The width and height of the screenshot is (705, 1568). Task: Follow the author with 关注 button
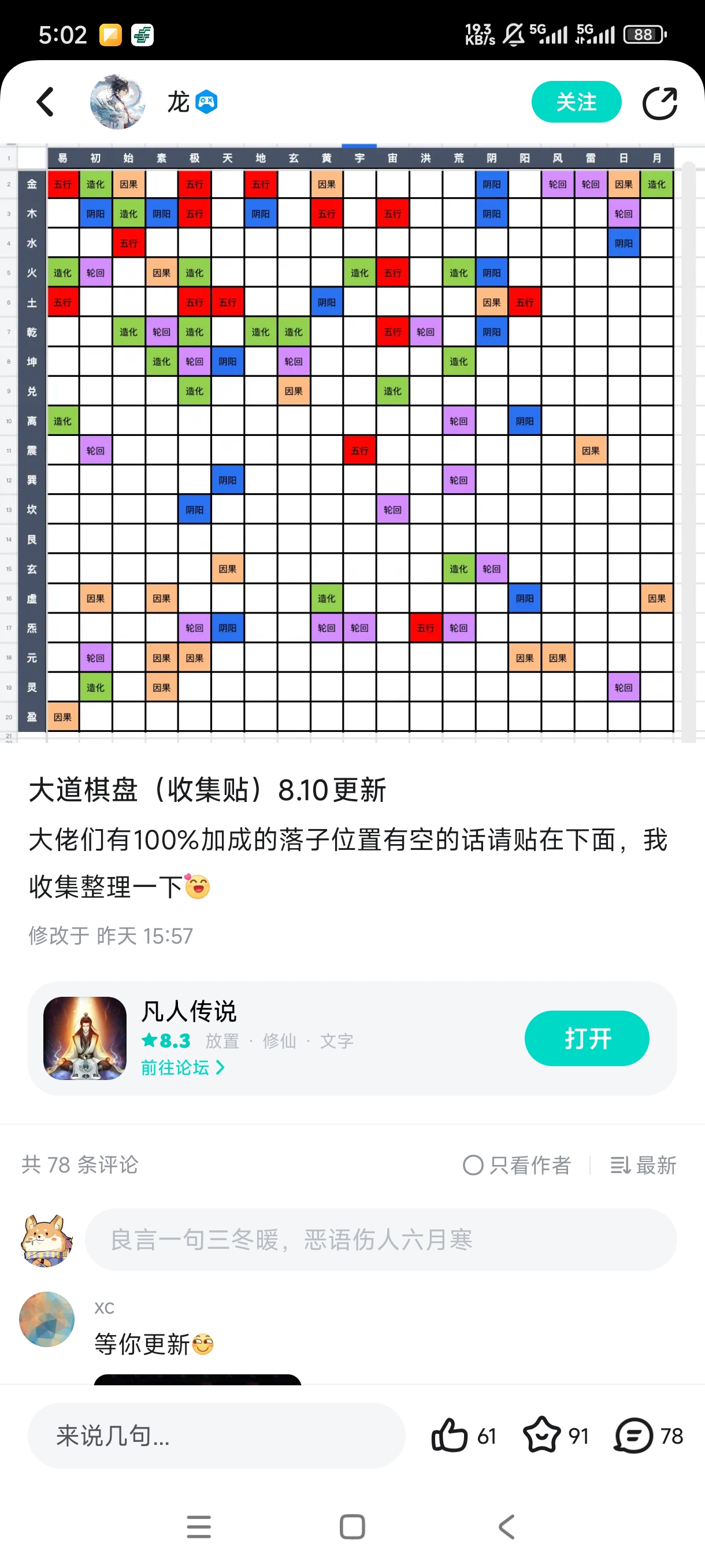576,102
